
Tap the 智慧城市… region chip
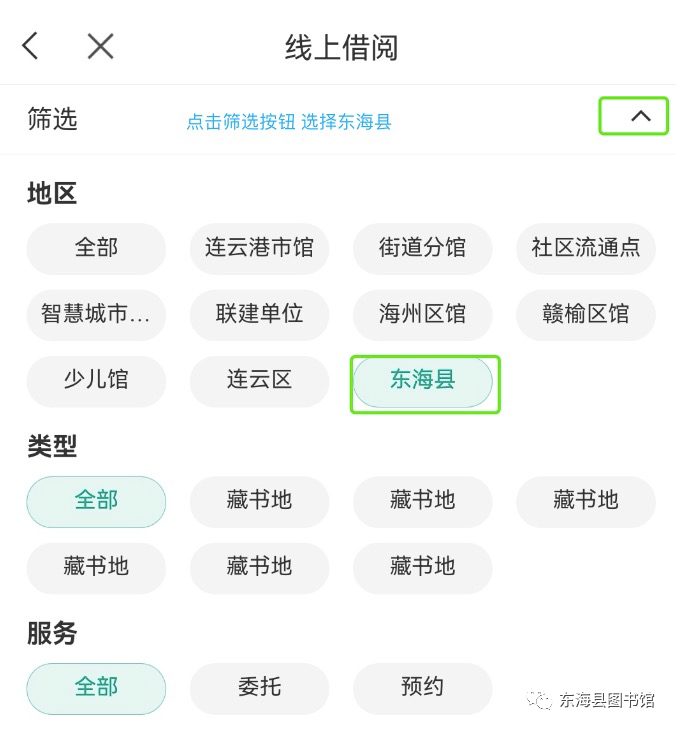click(x=96, y=315)
